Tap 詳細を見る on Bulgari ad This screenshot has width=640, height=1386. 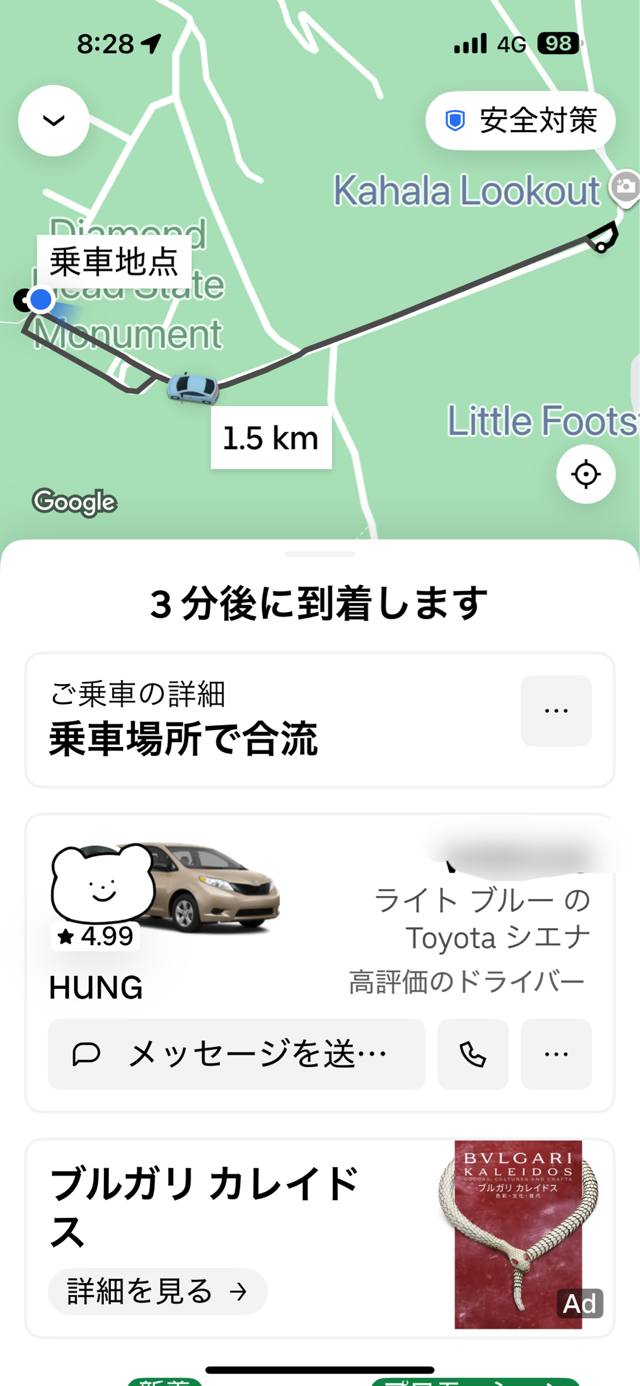[x=157, y=1291]
